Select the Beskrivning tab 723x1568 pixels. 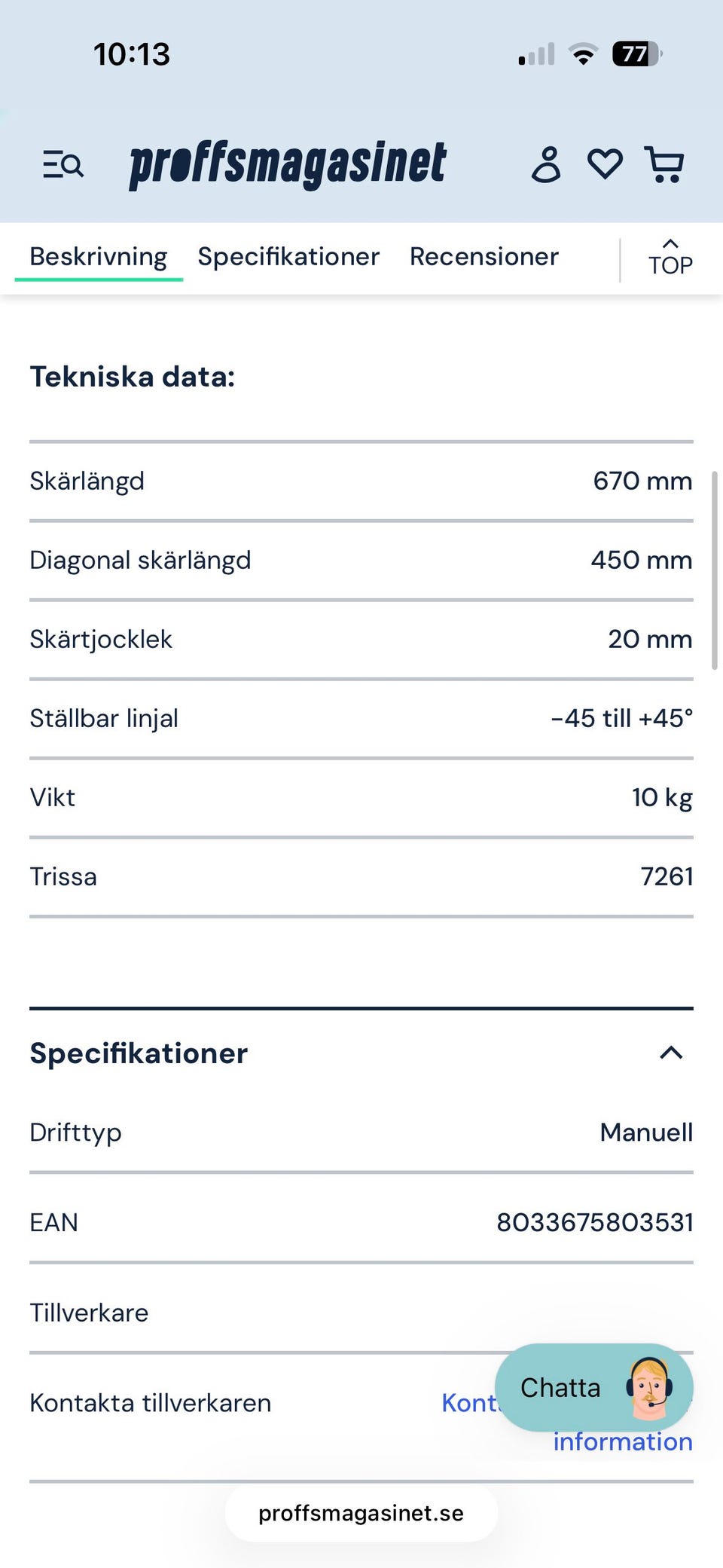pos(99,257)
